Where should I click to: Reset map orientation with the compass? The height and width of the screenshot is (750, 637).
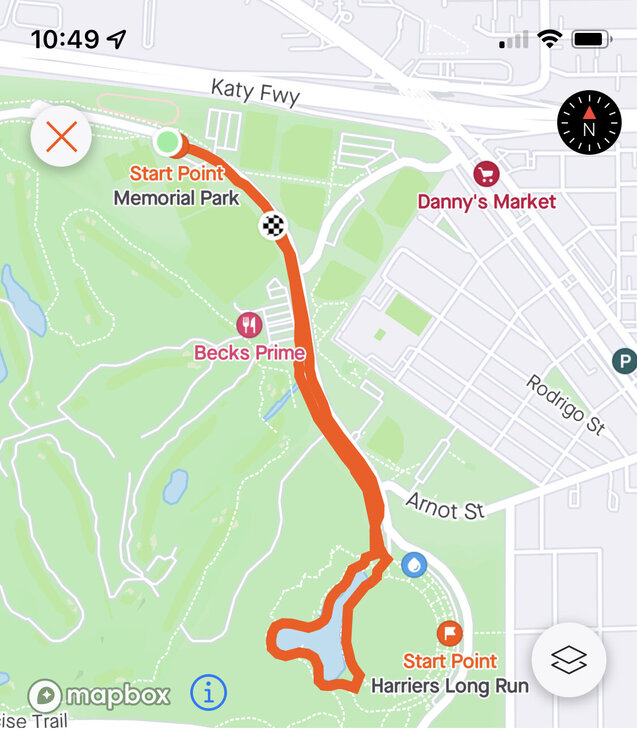[588, 123]
